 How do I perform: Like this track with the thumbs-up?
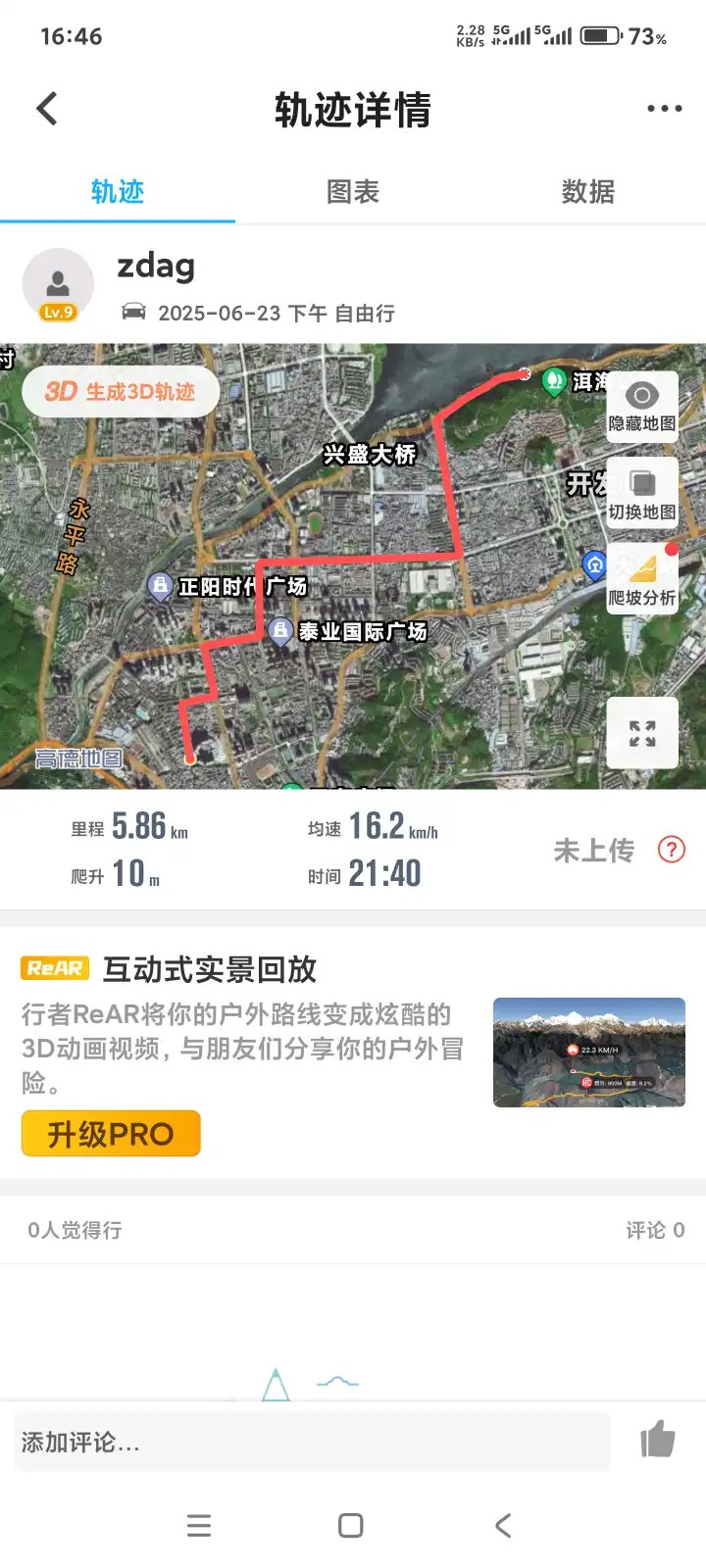[657, 1440]
